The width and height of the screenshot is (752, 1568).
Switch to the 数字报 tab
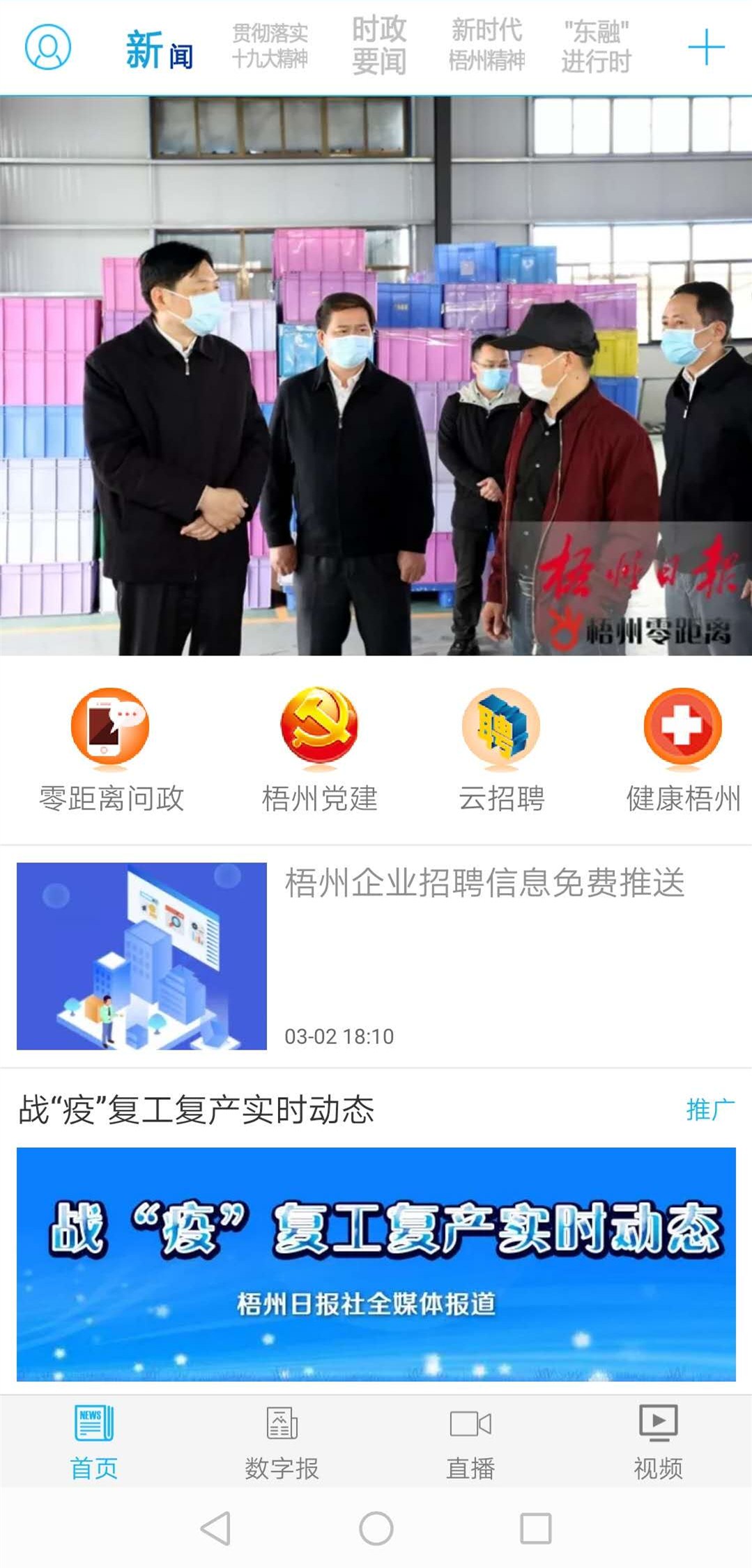tap(282, 1441)
